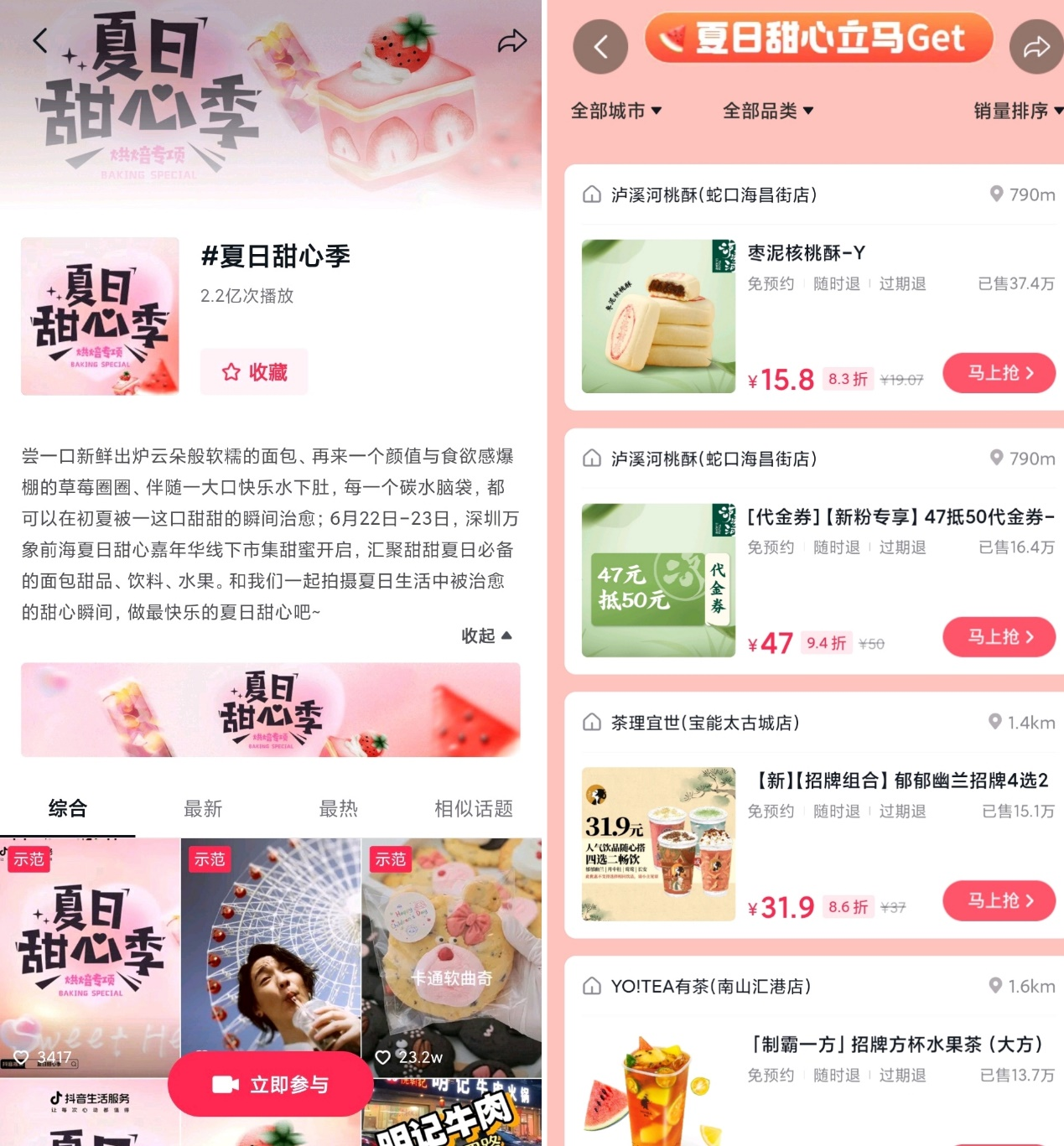1064x1146 pixels.
Task: Go back from 夏日甜心立马Get page
Action: coord(600,47)
